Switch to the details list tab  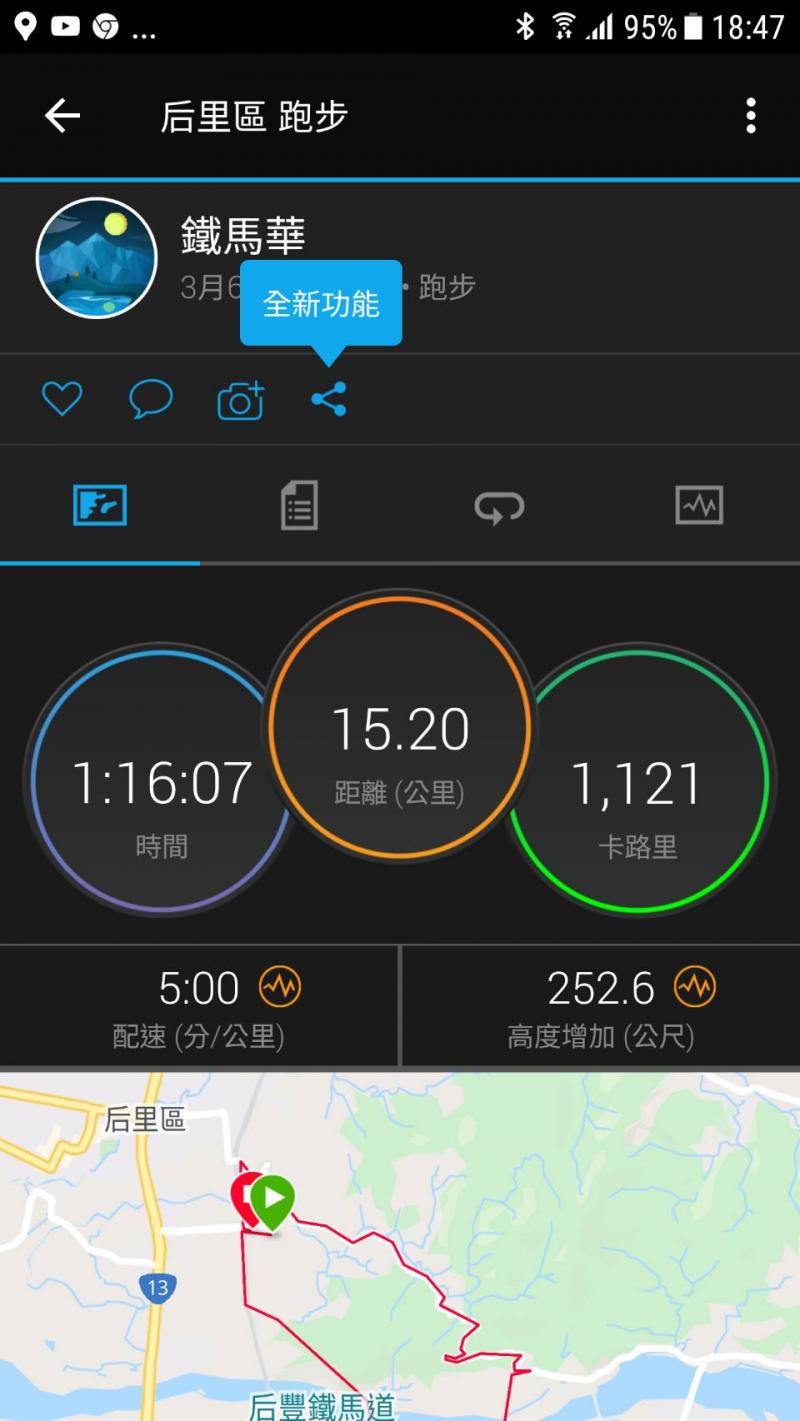click(x=299, y=505)
